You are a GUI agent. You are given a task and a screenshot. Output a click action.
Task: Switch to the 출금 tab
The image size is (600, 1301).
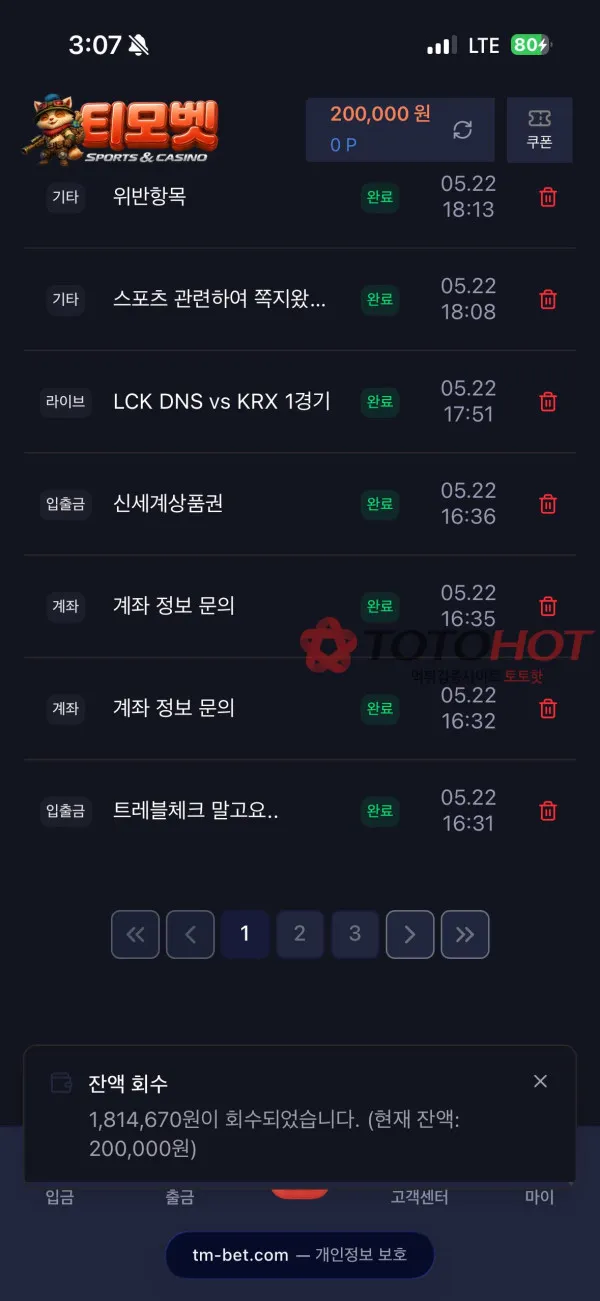[180, 1197]
